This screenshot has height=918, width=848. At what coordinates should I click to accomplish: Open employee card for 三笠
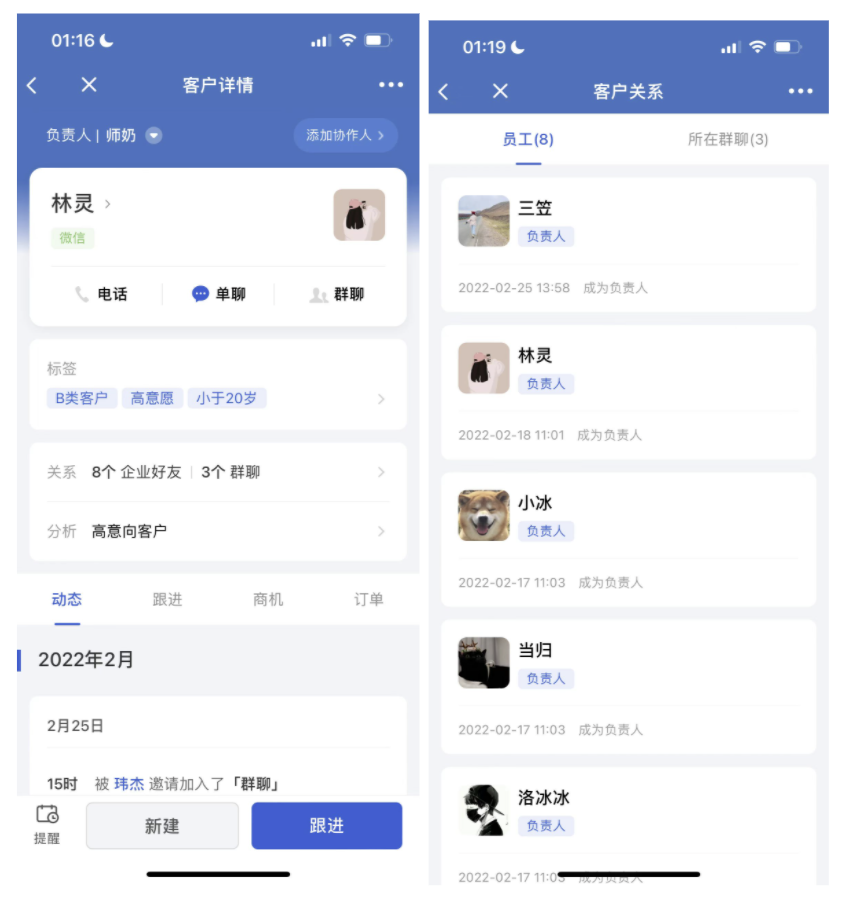click(628, 245)
